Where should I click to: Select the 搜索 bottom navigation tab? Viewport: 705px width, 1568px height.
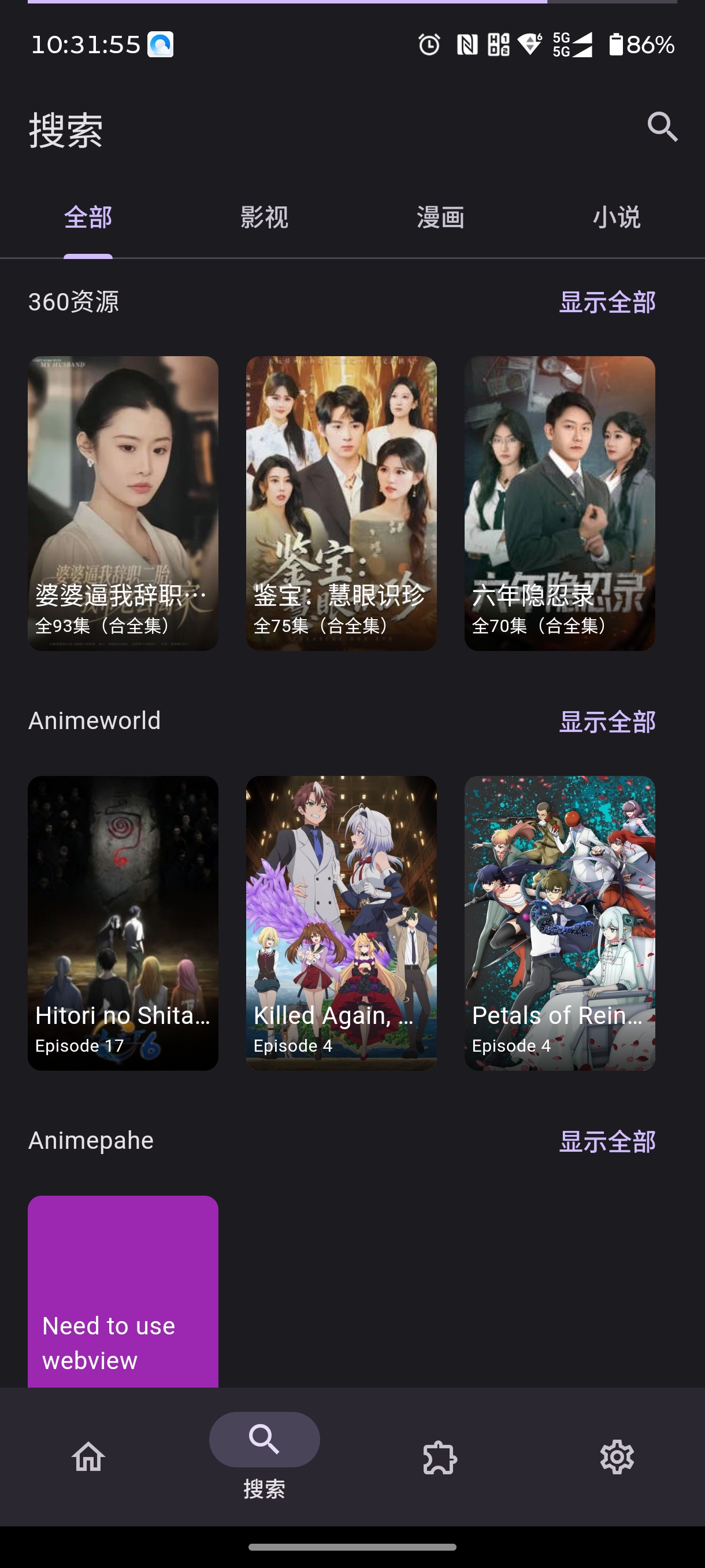coord(264,1456)
